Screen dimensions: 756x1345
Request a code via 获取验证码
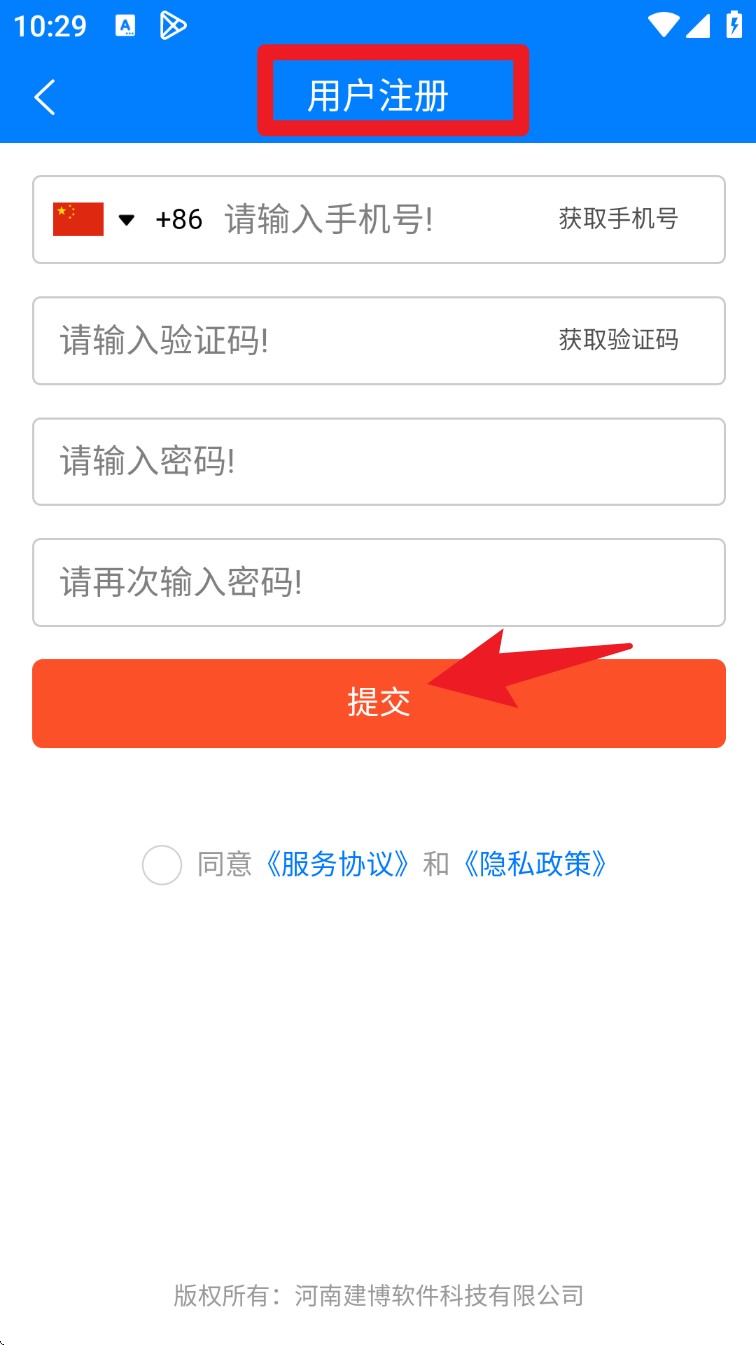pyautogui.click(x=618, y=340)
